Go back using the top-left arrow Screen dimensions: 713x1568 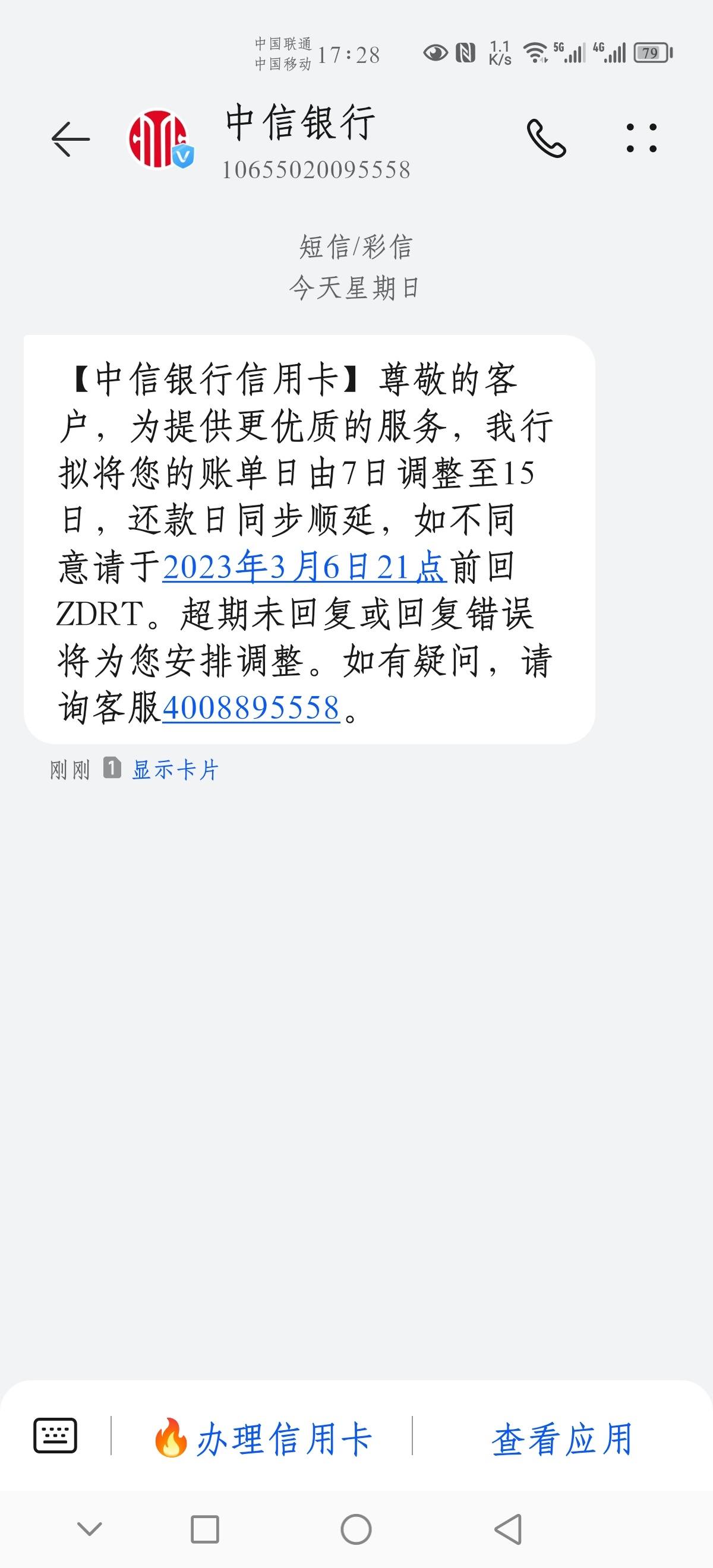[71, 140]
